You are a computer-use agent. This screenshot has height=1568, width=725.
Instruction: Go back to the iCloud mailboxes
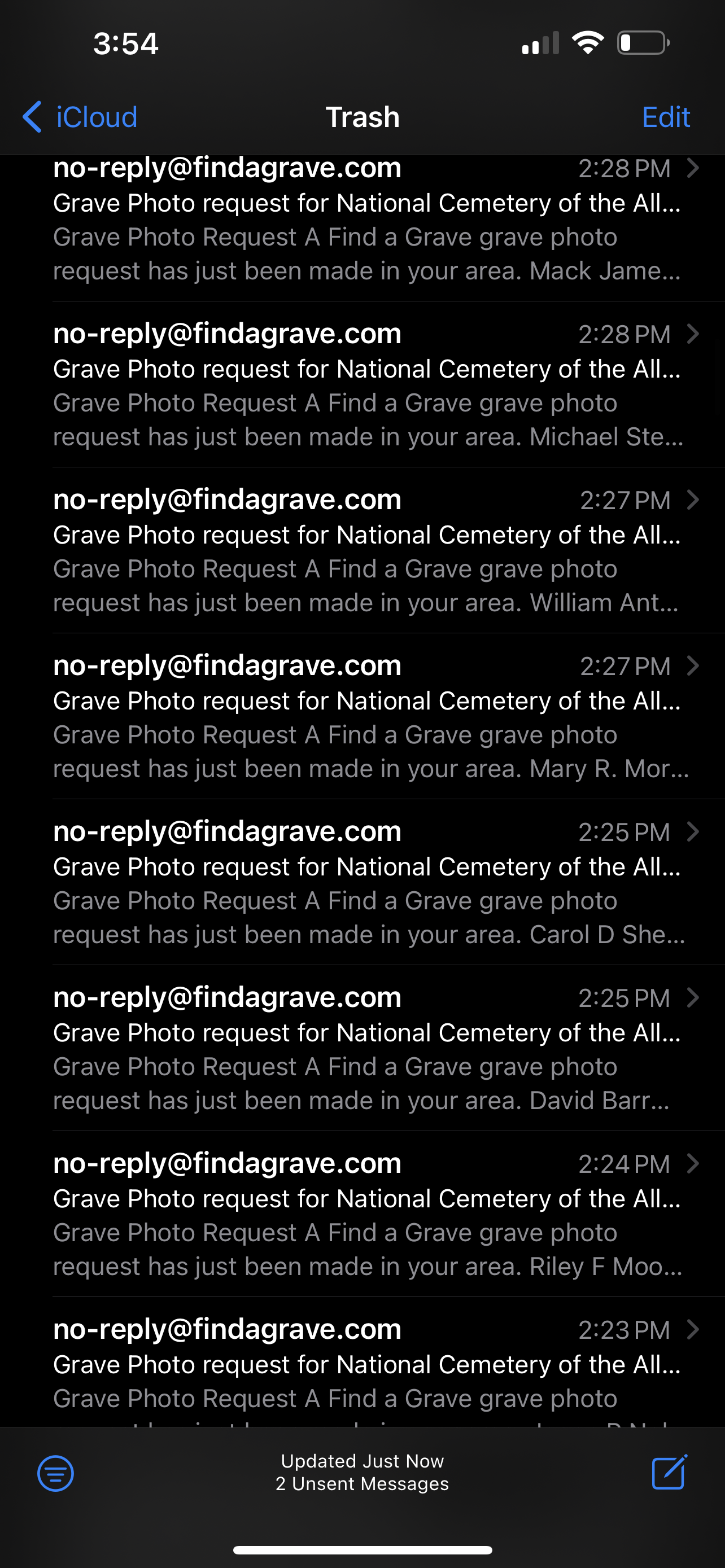coord(80,117)
